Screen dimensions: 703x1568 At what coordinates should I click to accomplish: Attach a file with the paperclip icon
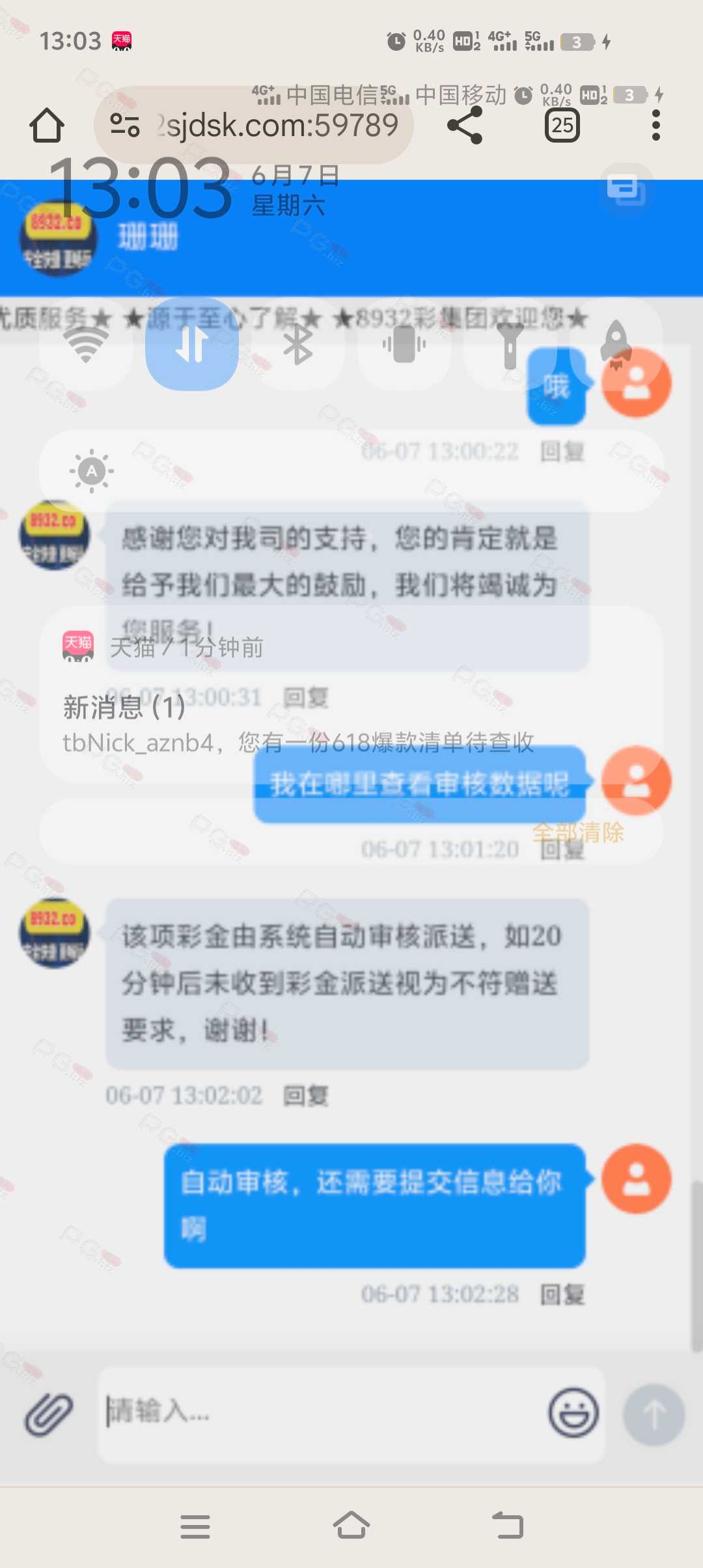point(49,1414)
